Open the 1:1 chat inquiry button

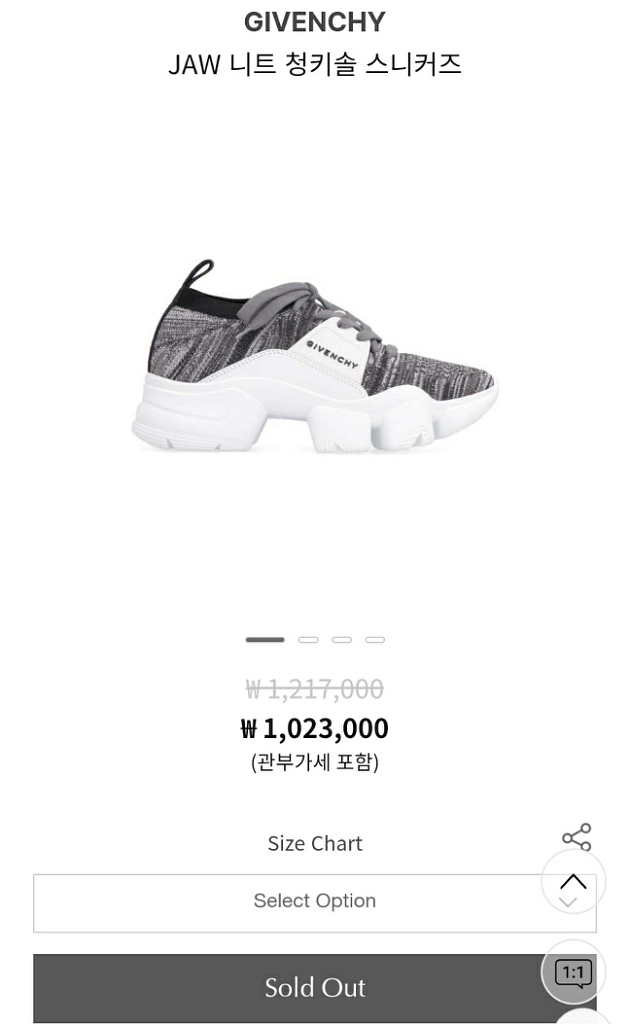(x=574, y=972)
